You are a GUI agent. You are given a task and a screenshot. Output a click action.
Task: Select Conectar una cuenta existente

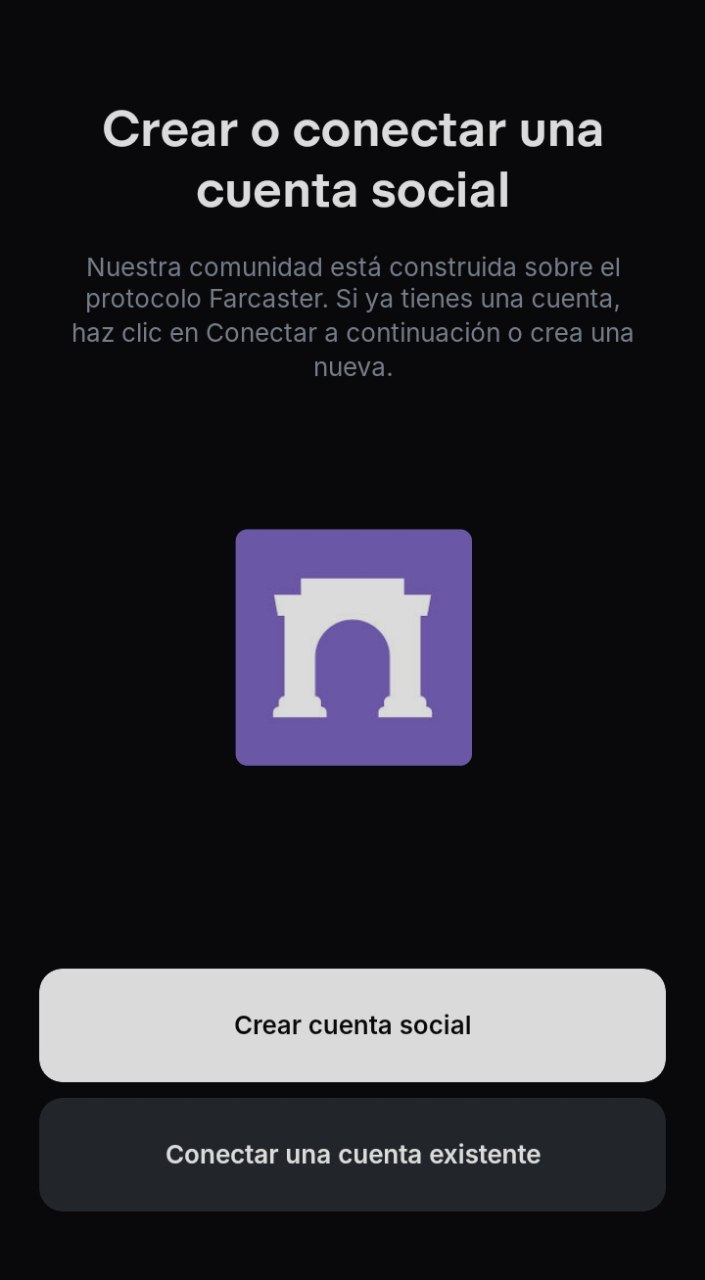[x=352, y=1154]
